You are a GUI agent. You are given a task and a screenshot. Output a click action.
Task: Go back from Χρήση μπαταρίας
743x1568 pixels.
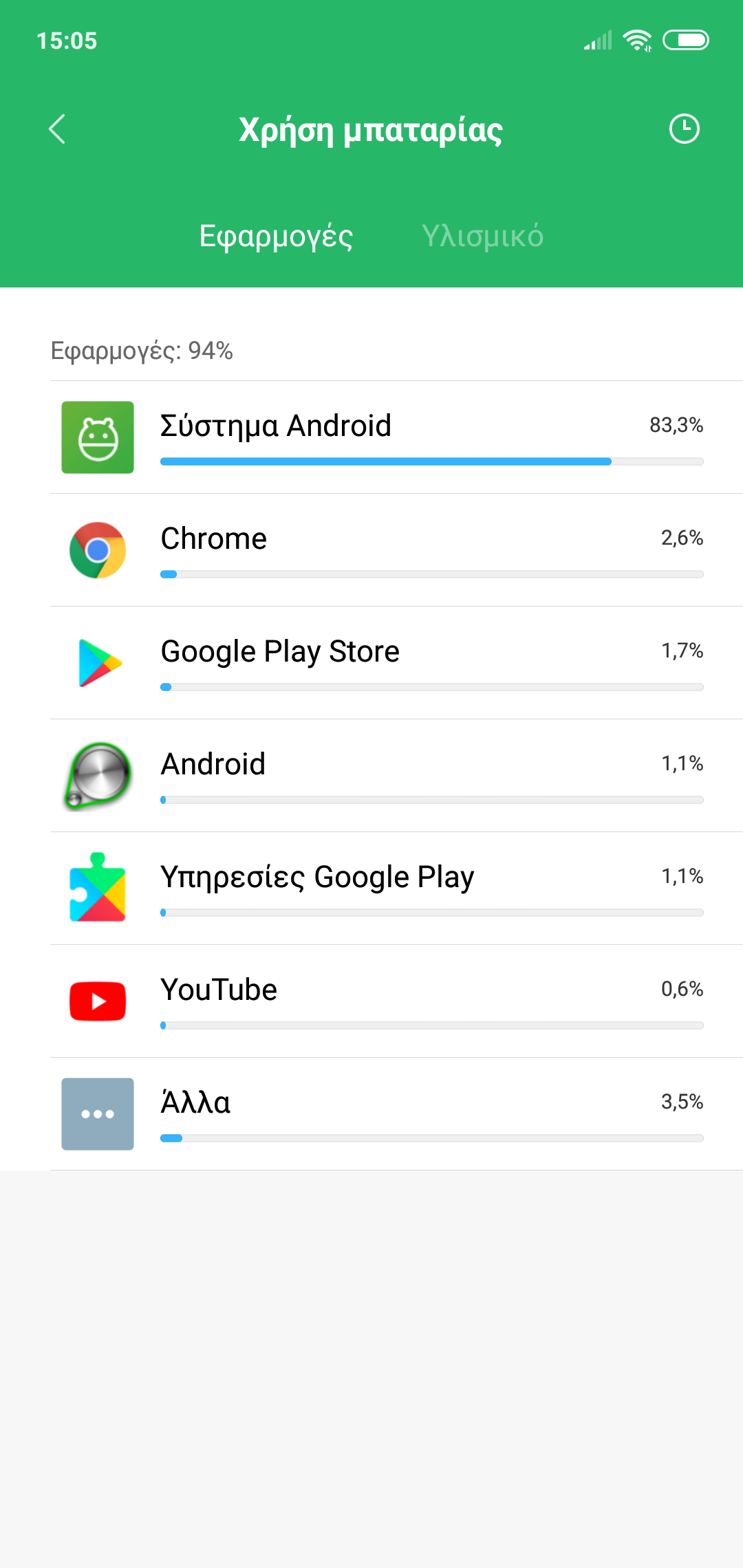click(x=58, y=129)
